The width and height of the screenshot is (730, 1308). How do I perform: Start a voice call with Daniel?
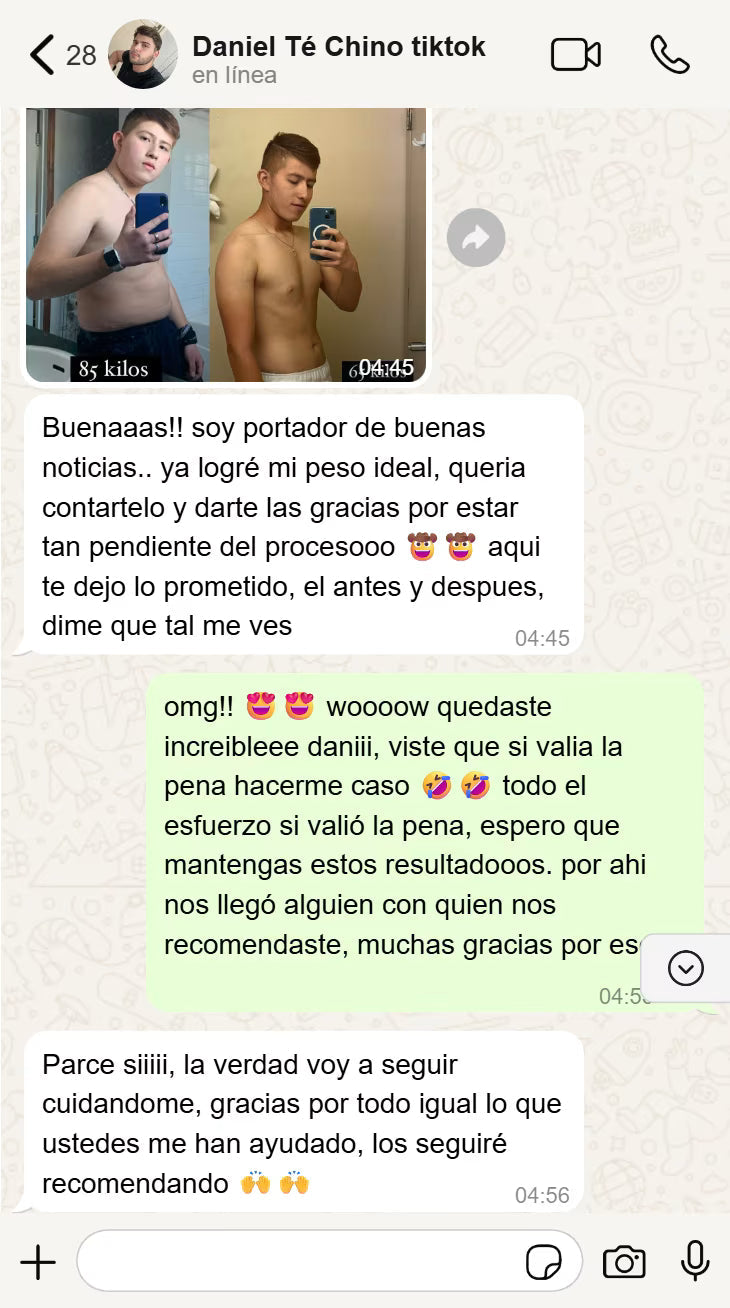(669, 55)
